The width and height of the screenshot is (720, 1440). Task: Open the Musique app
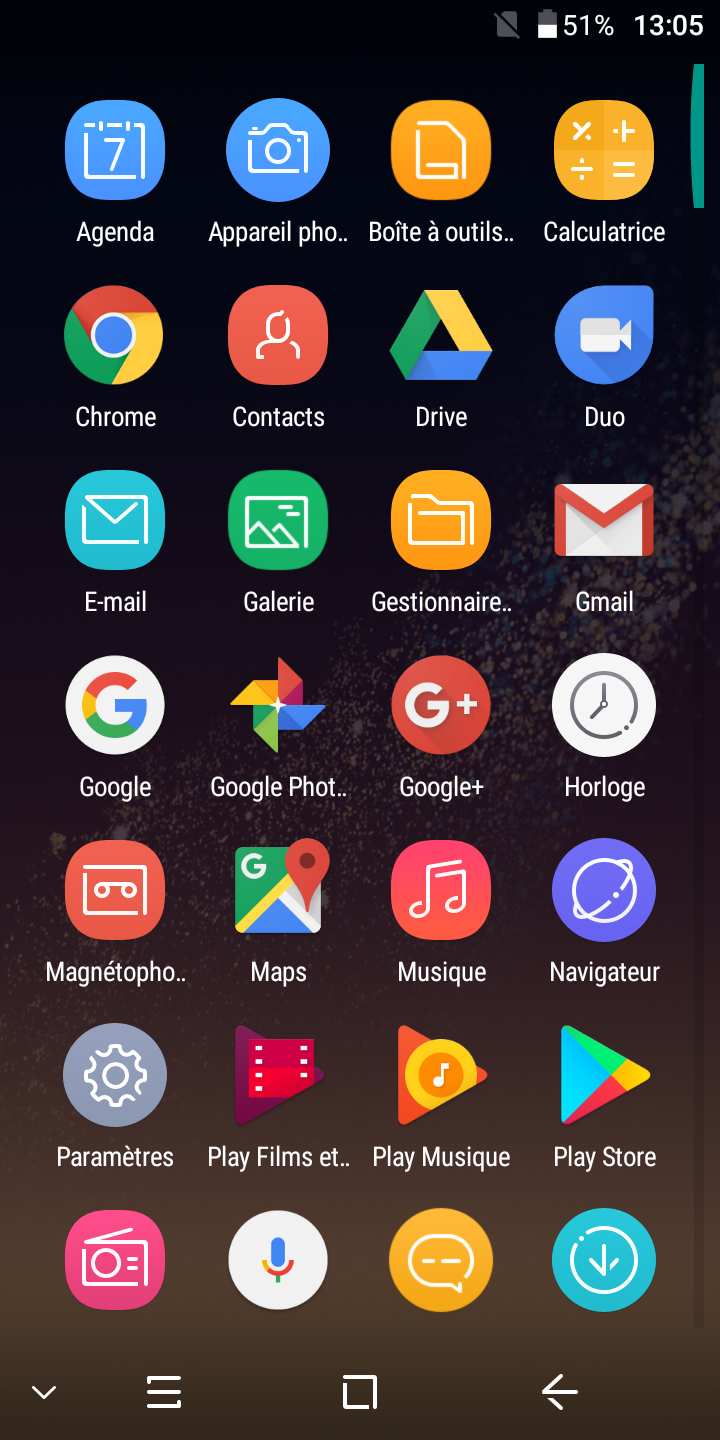[441, 890]
